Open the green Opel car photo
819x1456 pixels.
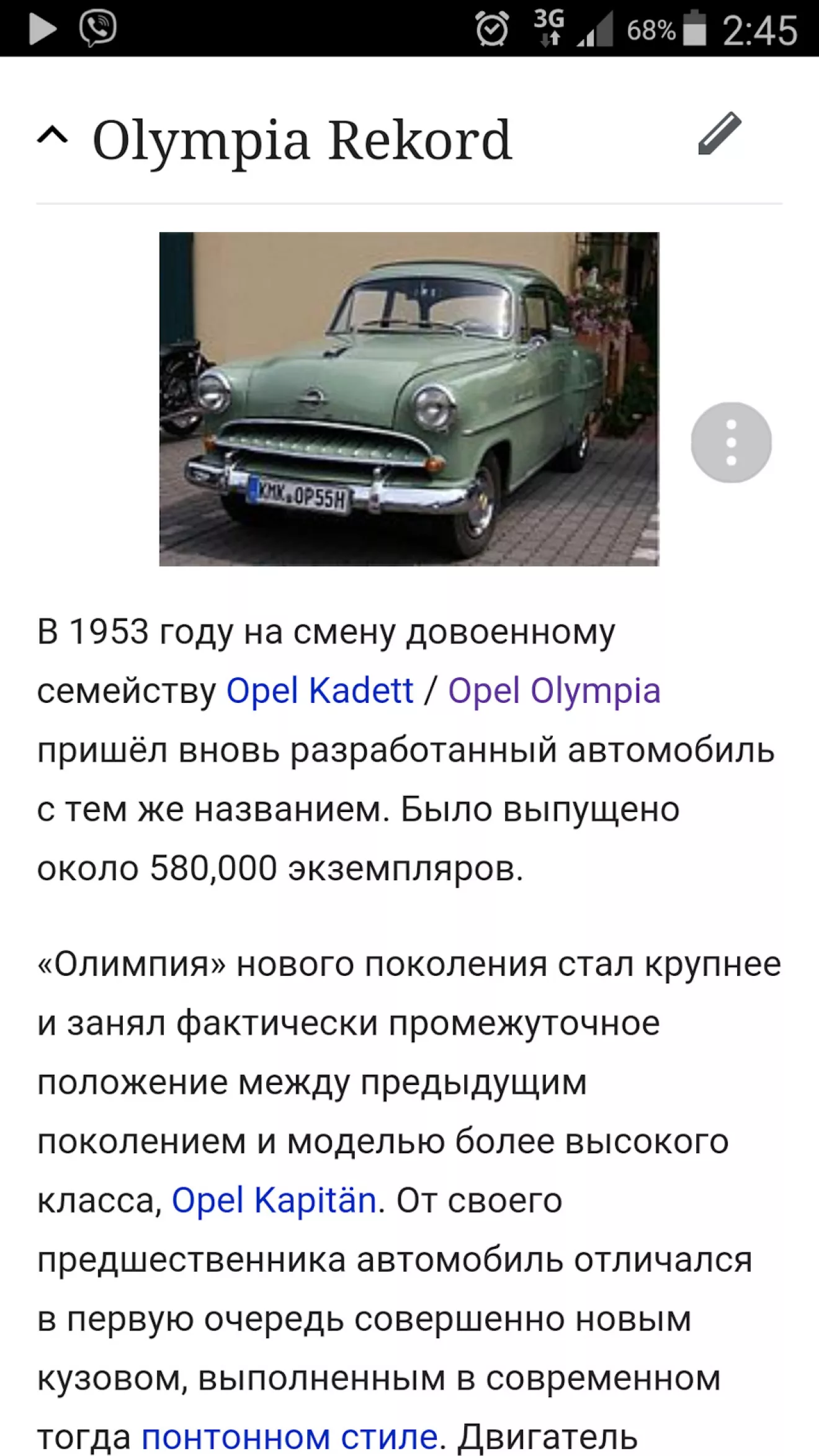point(409,399)
